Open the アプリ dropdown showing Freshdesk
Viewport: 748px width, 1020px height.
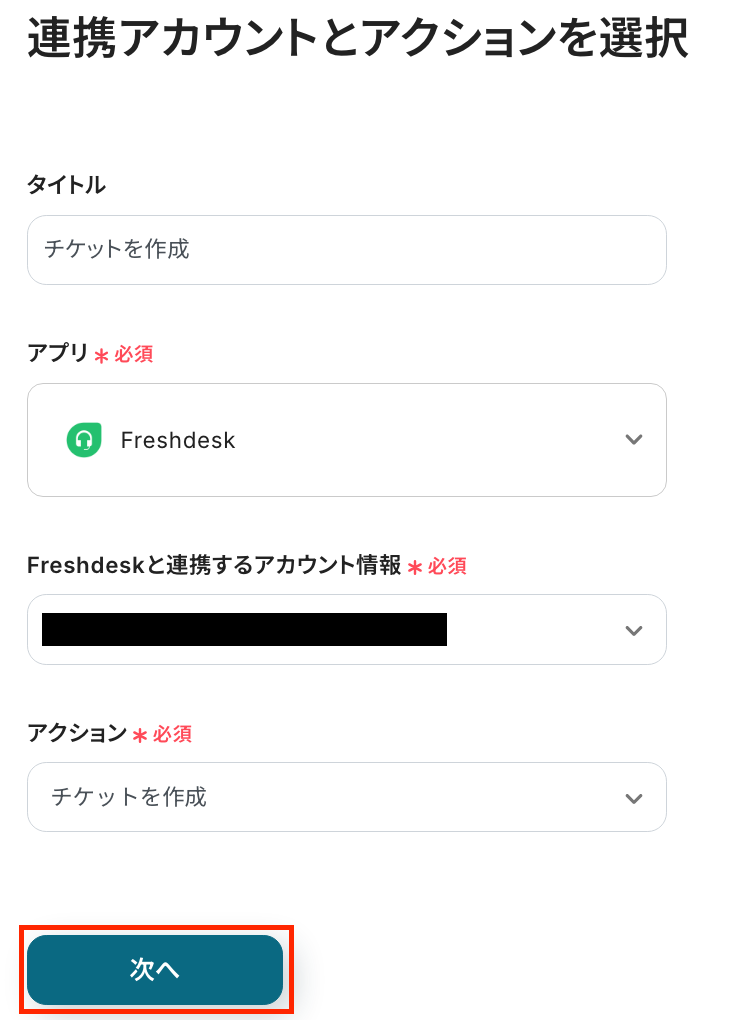pyautogui.click(x=346, y=440)
